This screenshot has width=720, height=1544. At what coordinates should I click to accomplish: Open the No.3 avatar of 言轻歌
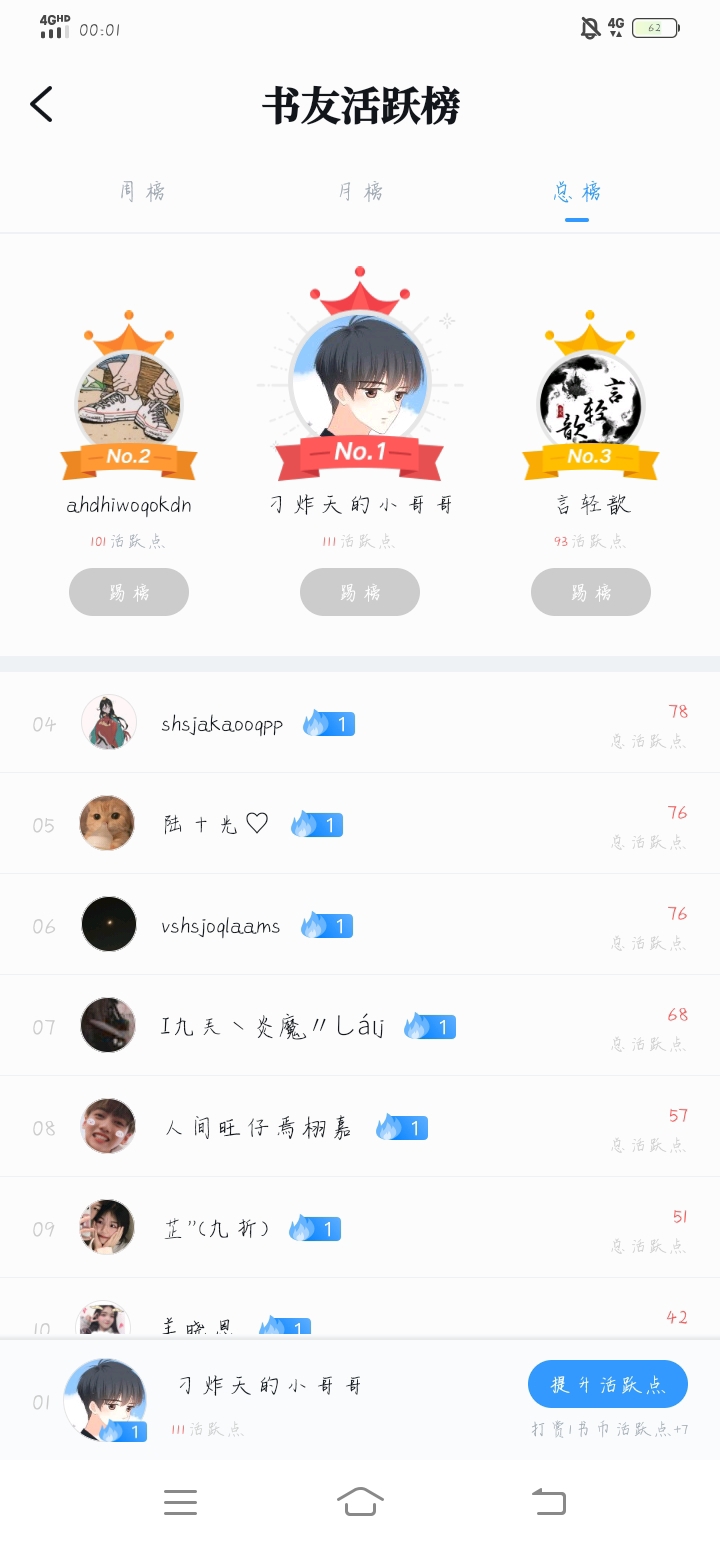point(590,400)
